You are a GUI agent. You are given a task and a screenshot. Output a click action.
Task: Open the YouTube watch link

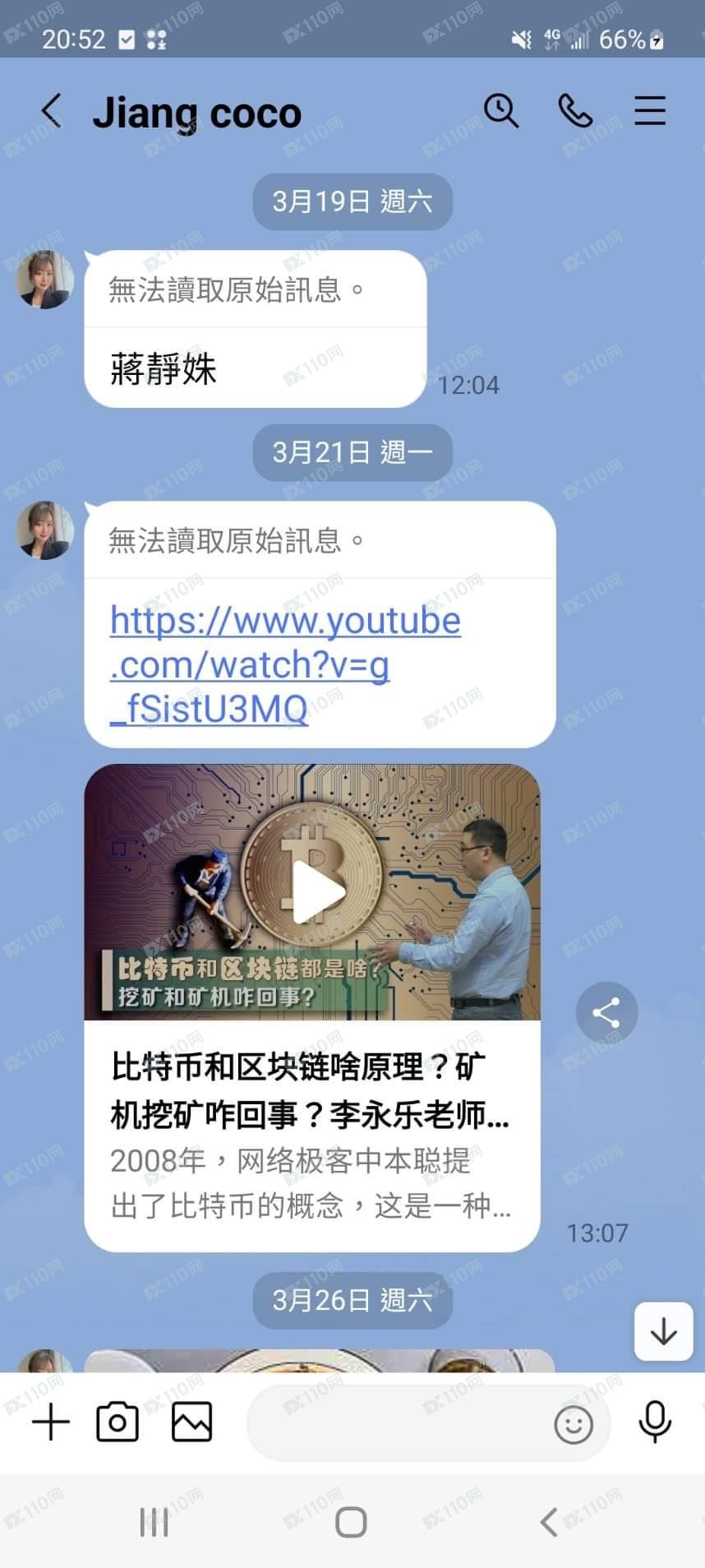(x=285, y=664)
